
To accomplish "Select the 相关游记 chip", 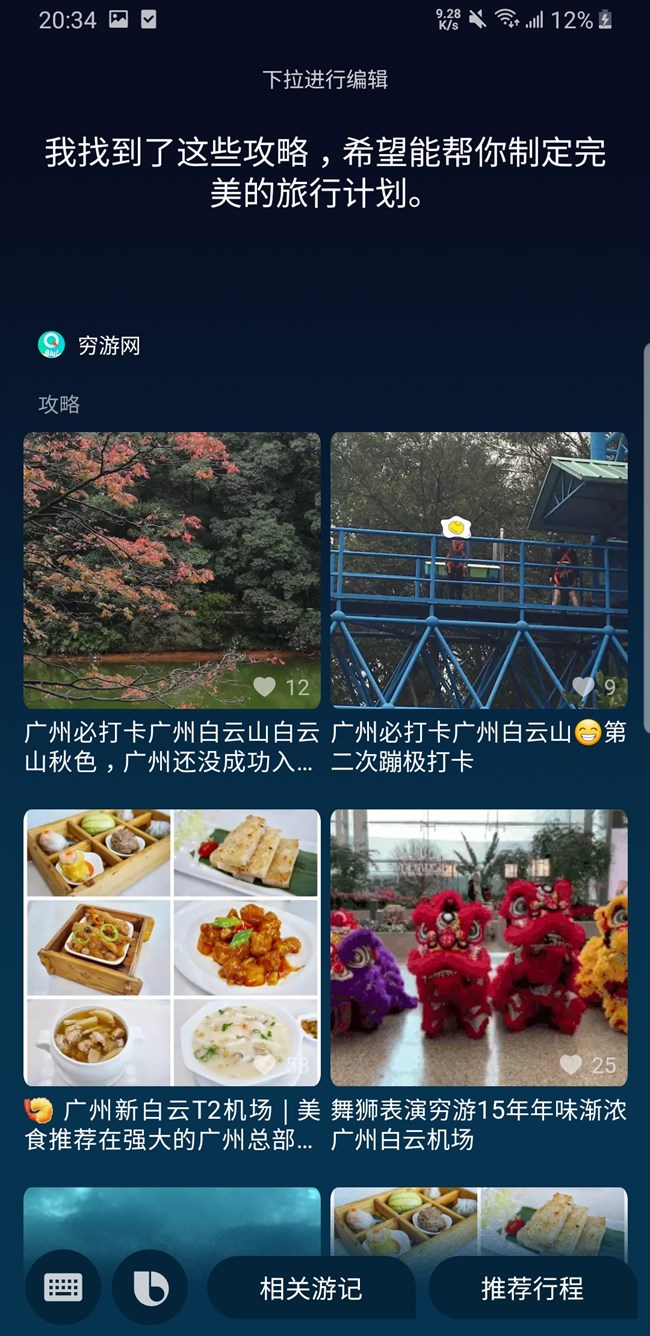I will point(311,1288).
